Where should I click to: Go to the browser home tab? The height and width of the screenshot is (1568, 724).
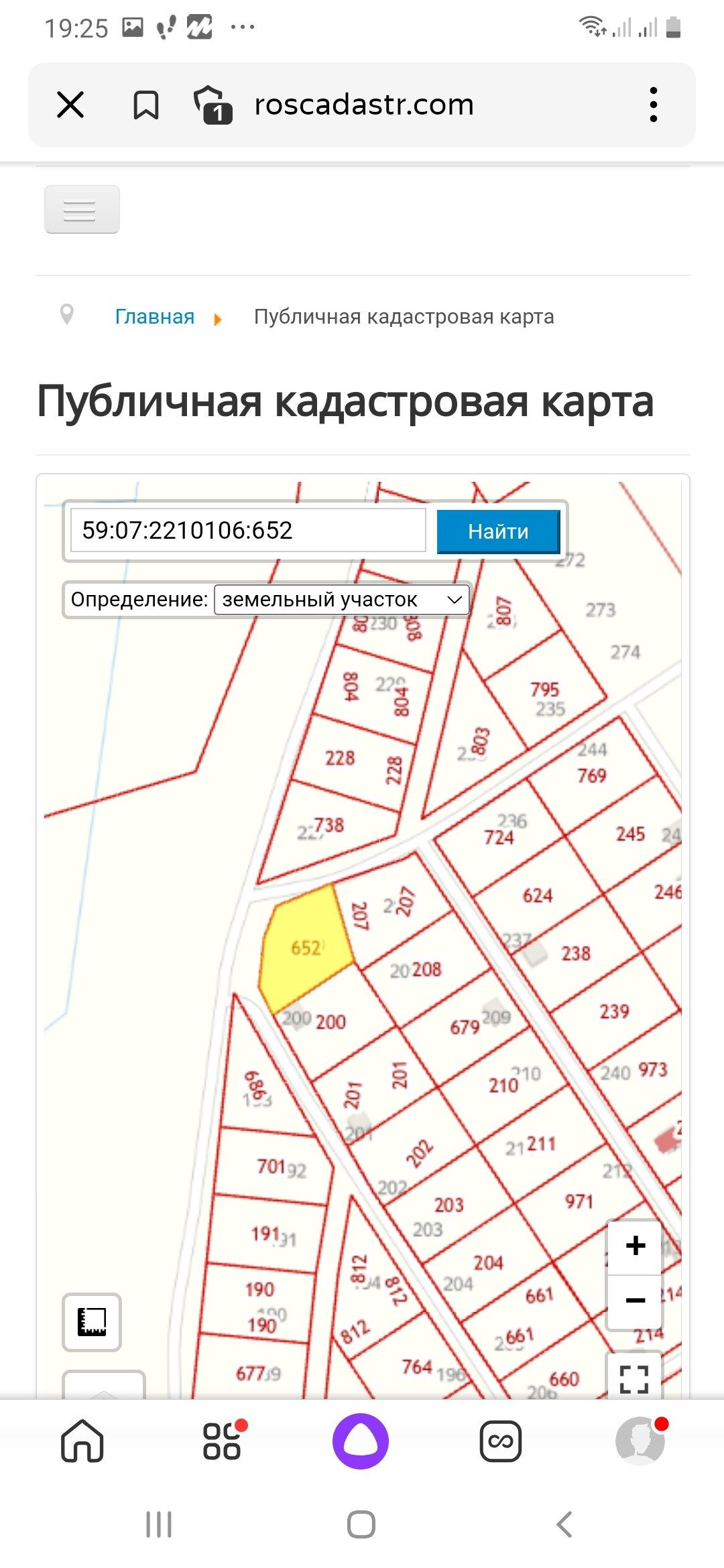click(x=82, y=1440)
